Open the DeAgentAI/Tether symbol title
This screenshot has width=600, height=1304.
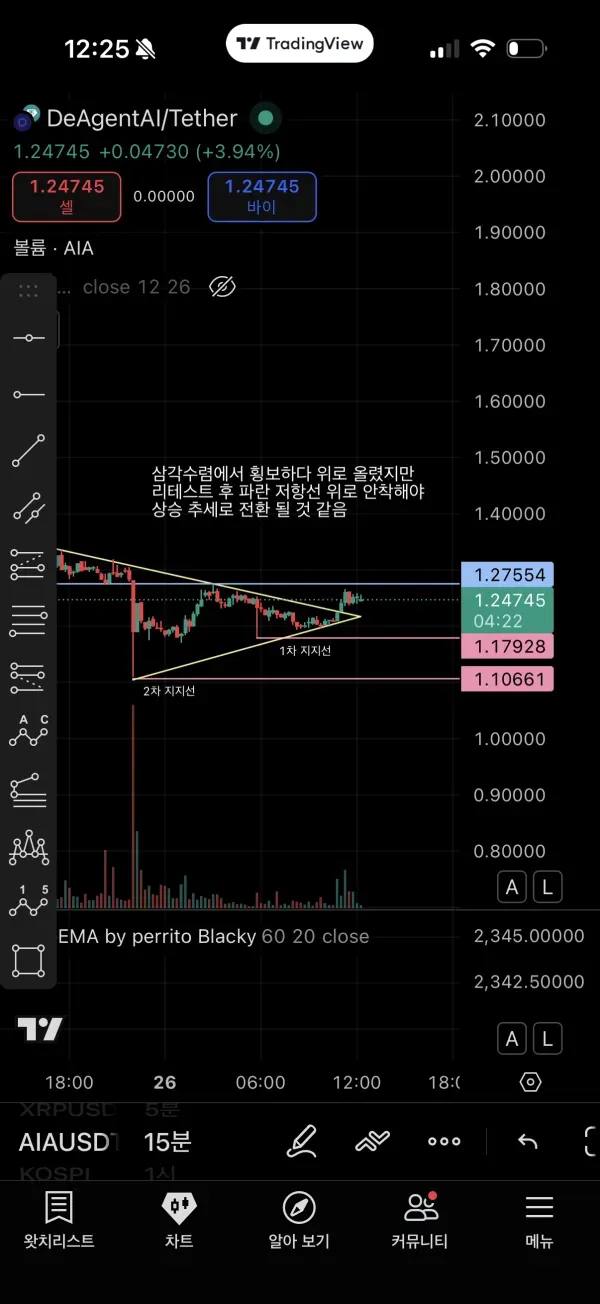pos(142,118)
